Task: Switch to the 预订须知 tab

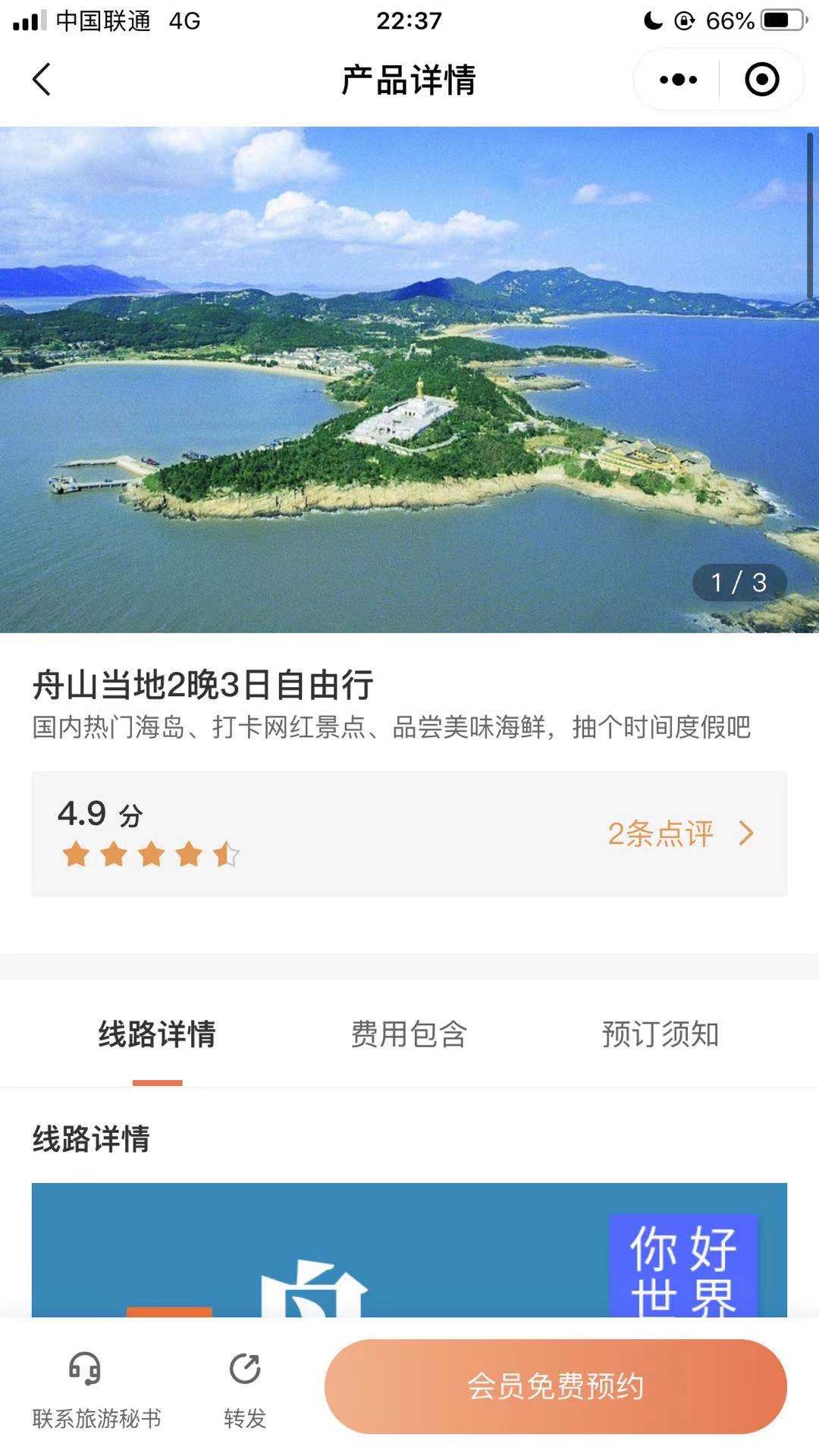Action: tap(660, 1034)
